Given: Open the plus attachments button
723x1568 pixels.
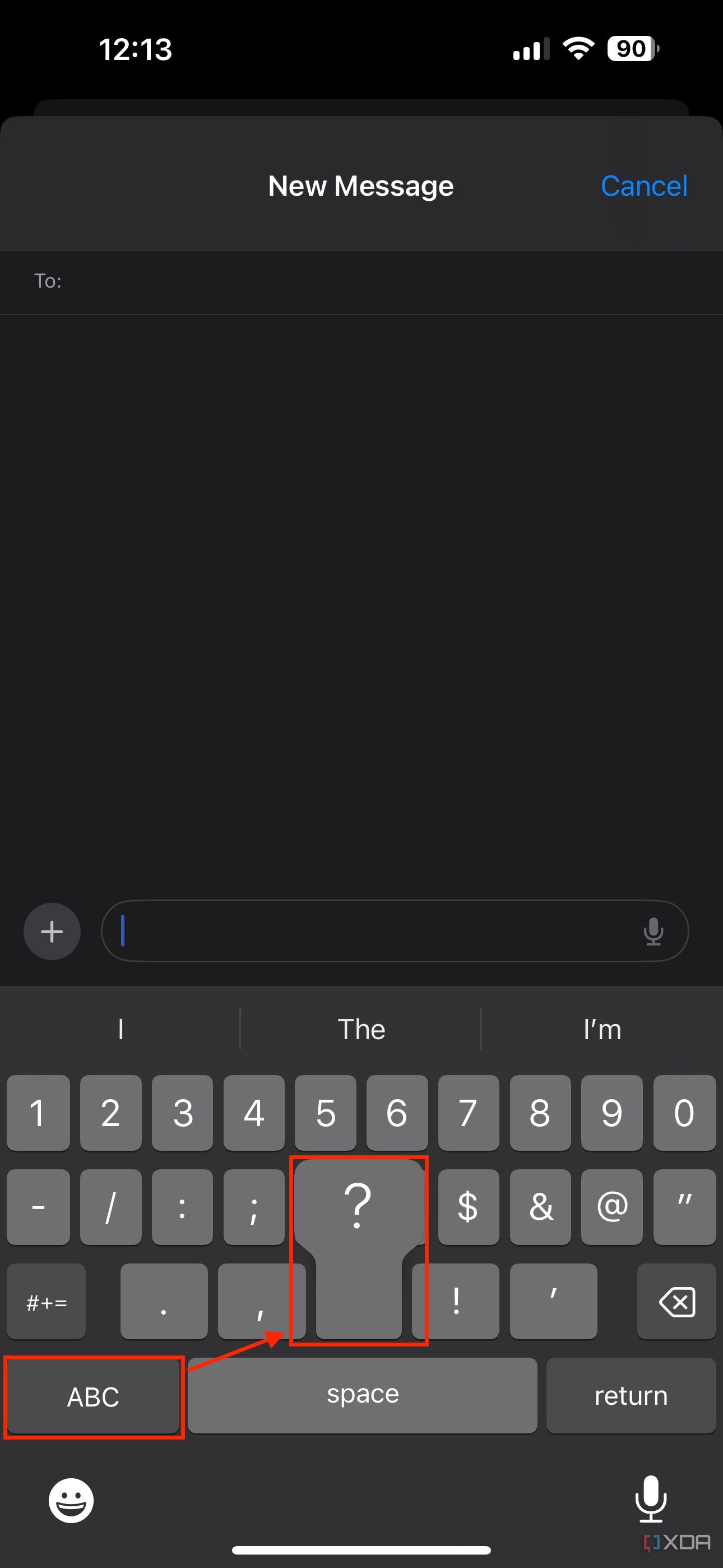Looking at the screenshot, I should [52, 931].
